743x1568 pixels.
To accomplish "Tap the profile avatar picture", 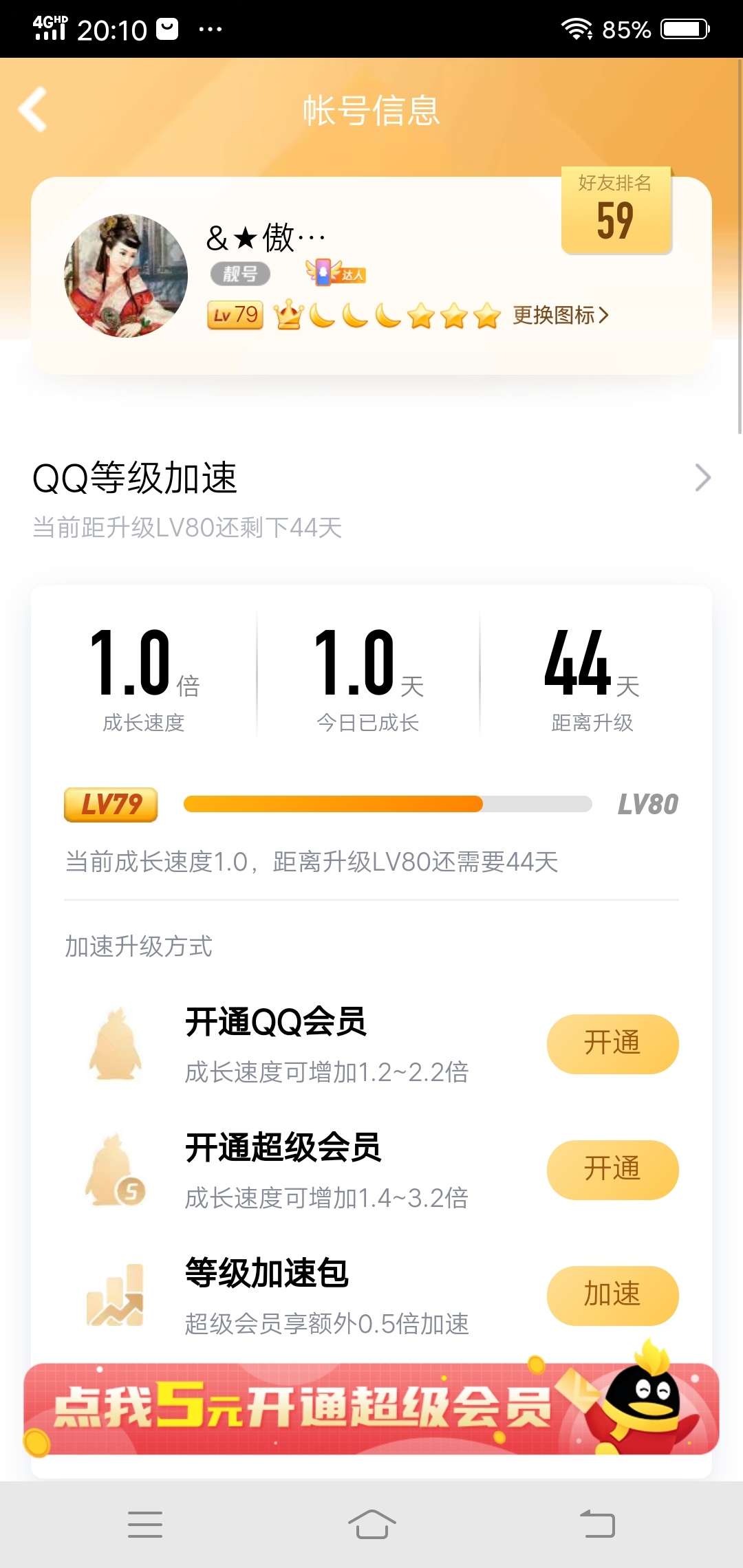I will [x=126, y=276].
